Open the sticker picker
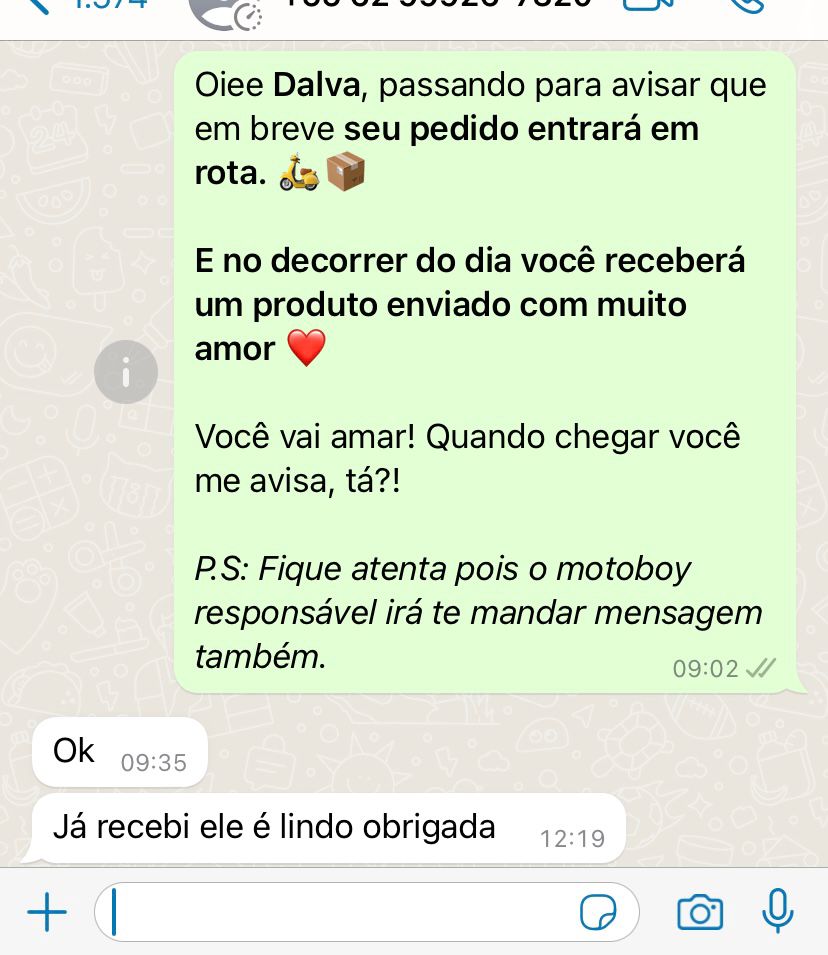Screen dimensions: 828x955 pyautogui.click(x=597, y=912)
